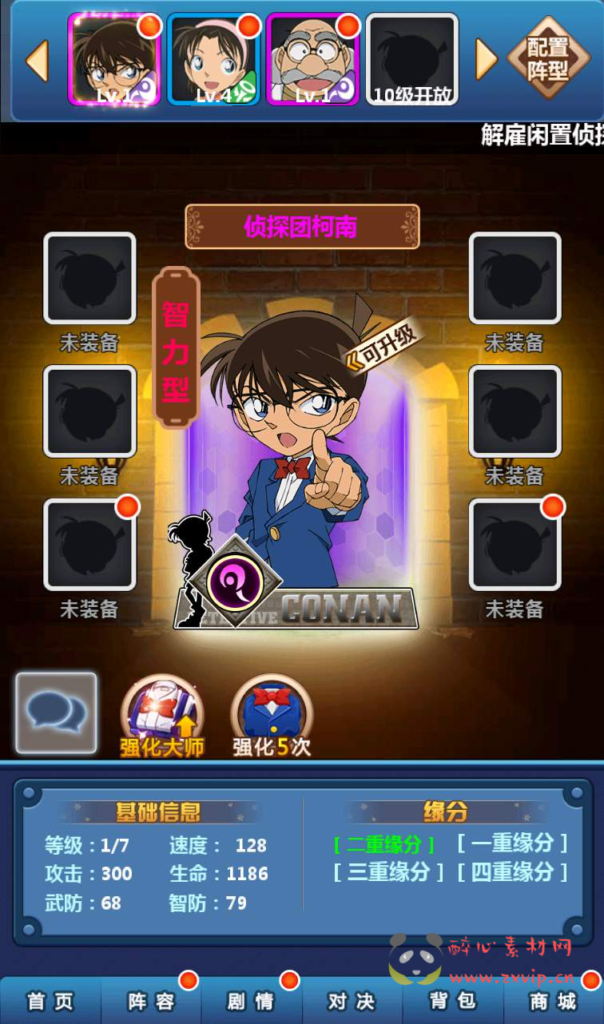This screenshot has width=604, height=1024.
Task: Tap the left arrow in the character bar
Action: (37, 61)
